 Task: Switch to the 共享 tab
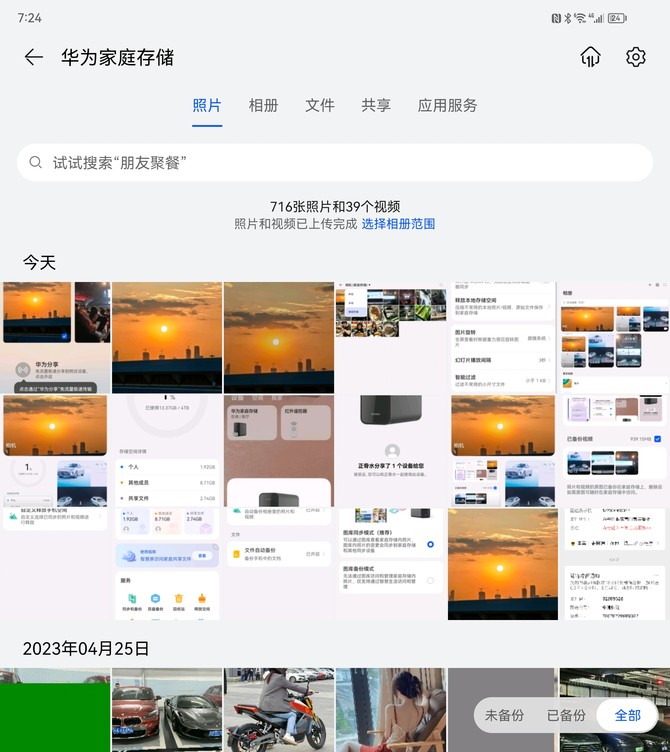click(376, 106)
